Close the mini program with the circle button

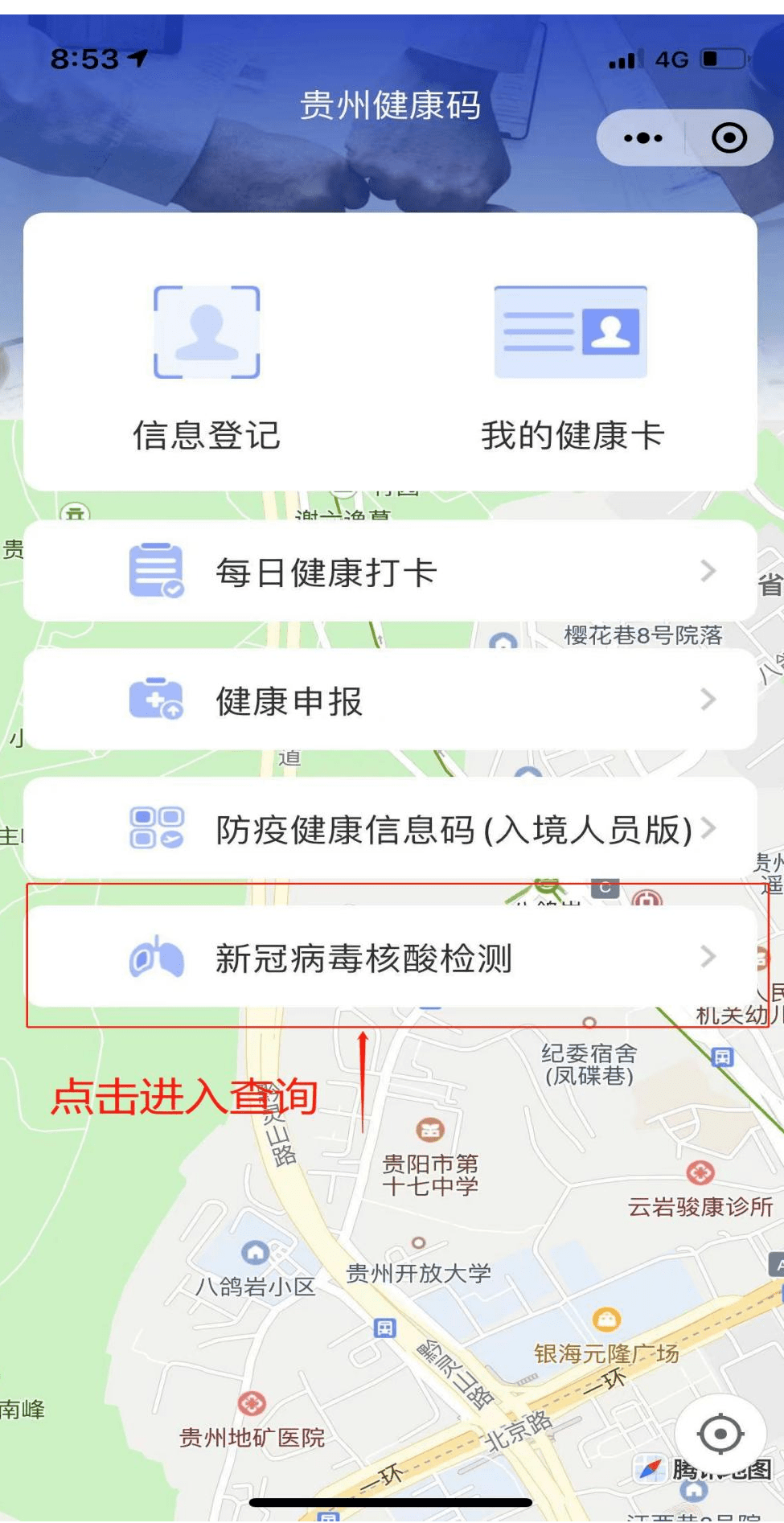(x=729, y=138)
